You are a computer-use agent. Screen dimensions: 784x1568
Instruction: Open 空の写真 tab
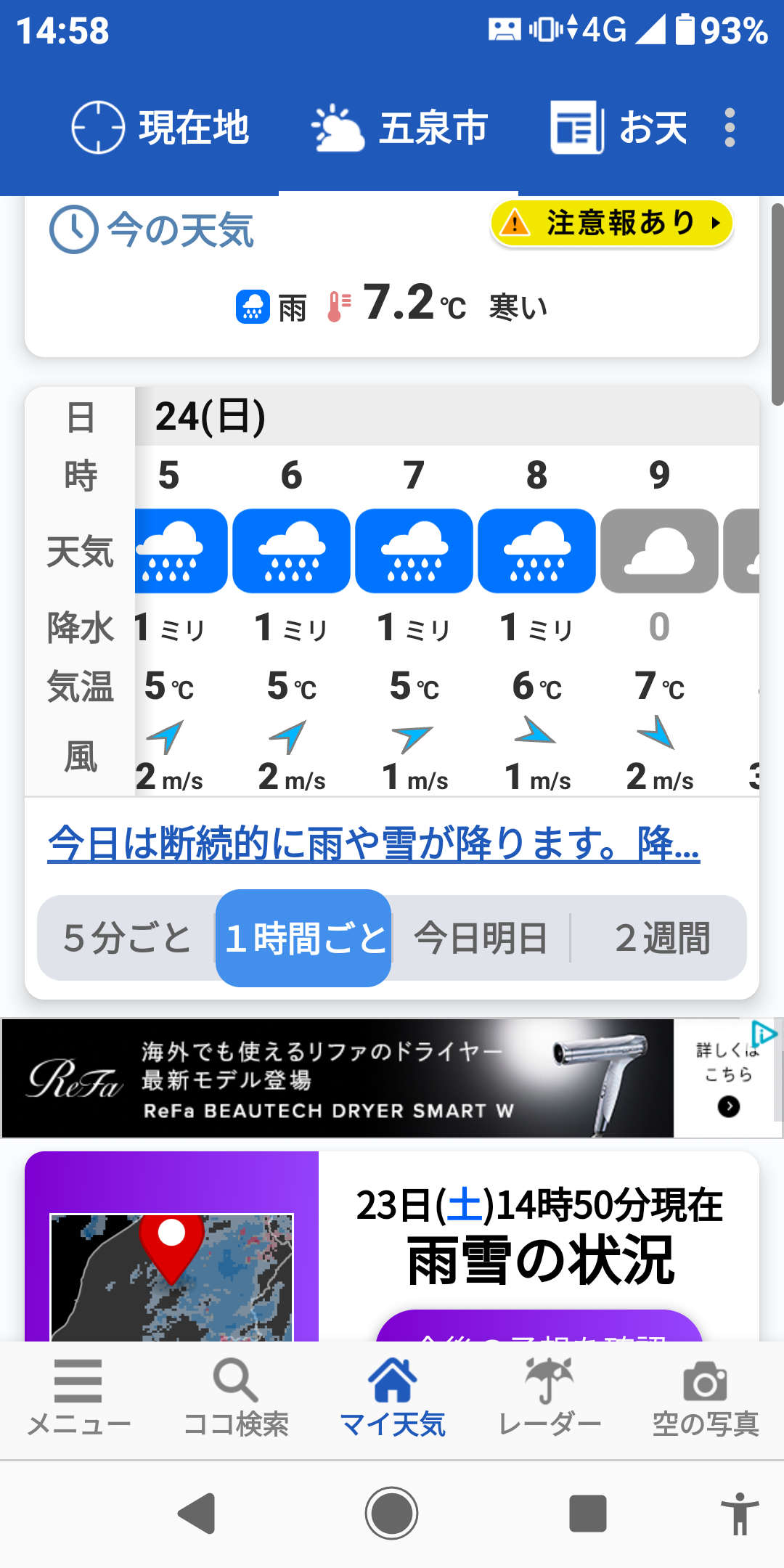706,1398
